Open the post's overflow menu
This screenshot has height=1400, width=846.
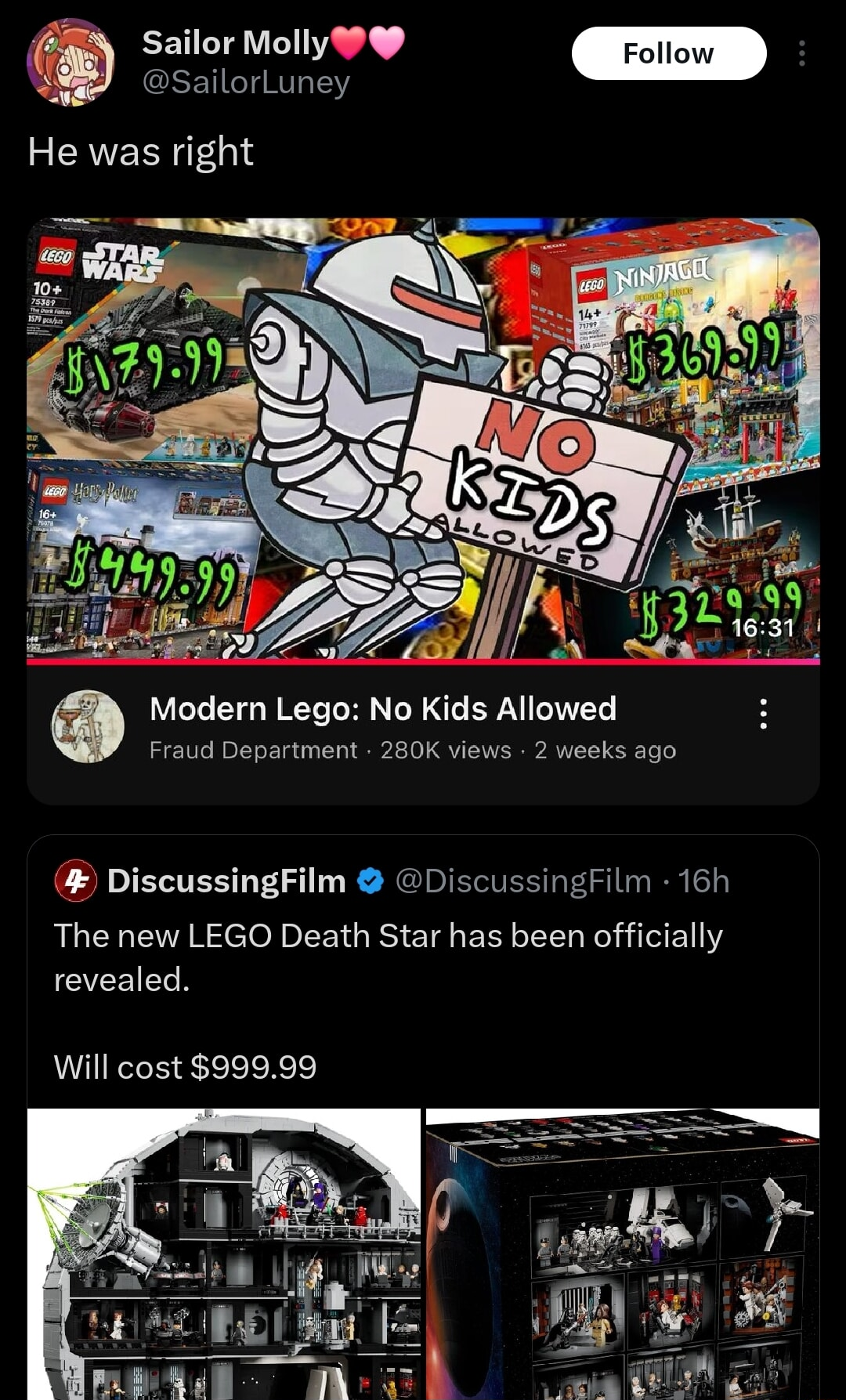pyautogui.click(x=801, y=53)
